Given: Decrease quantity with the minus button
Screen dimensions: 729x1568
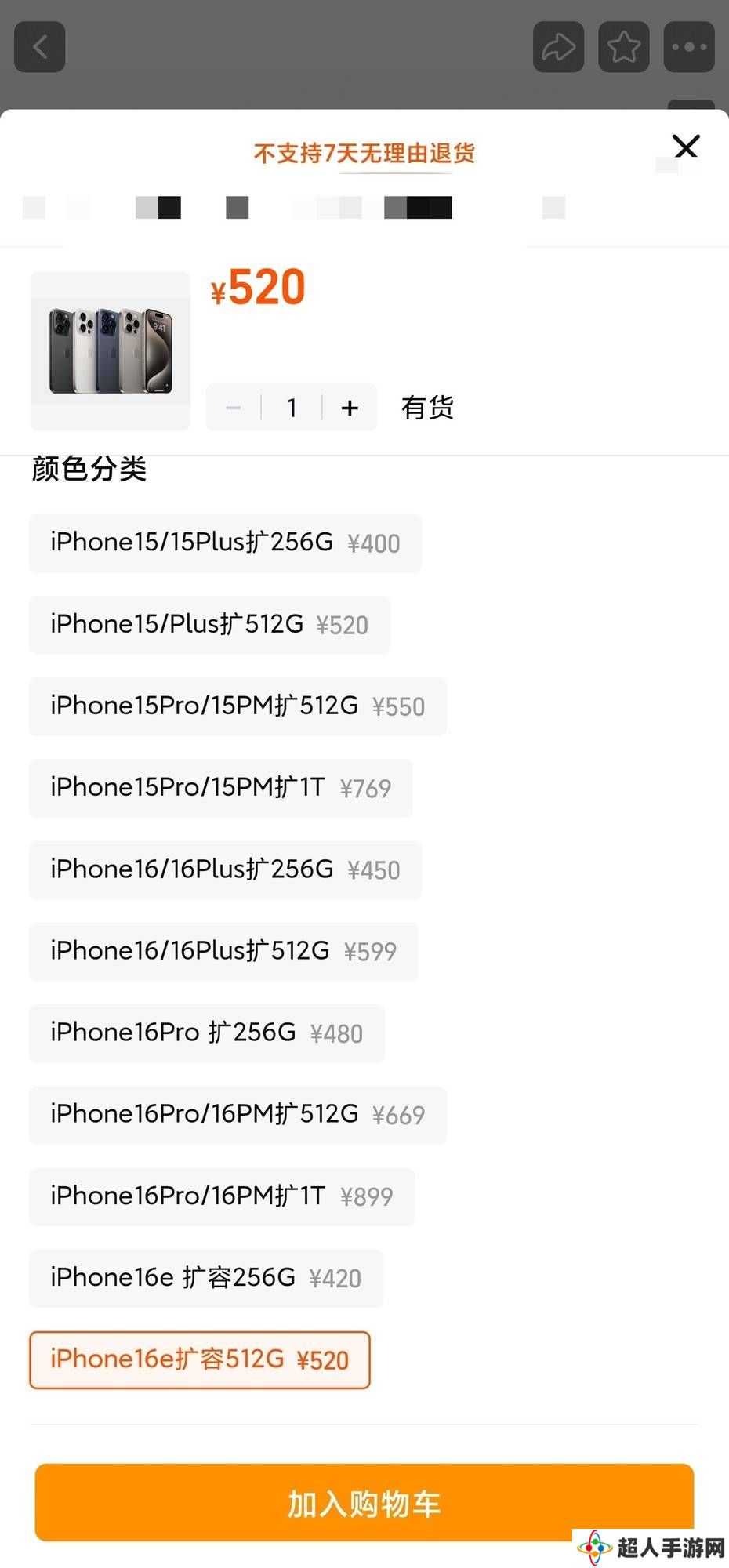Looking at the screenshot, I should point(233,408).
